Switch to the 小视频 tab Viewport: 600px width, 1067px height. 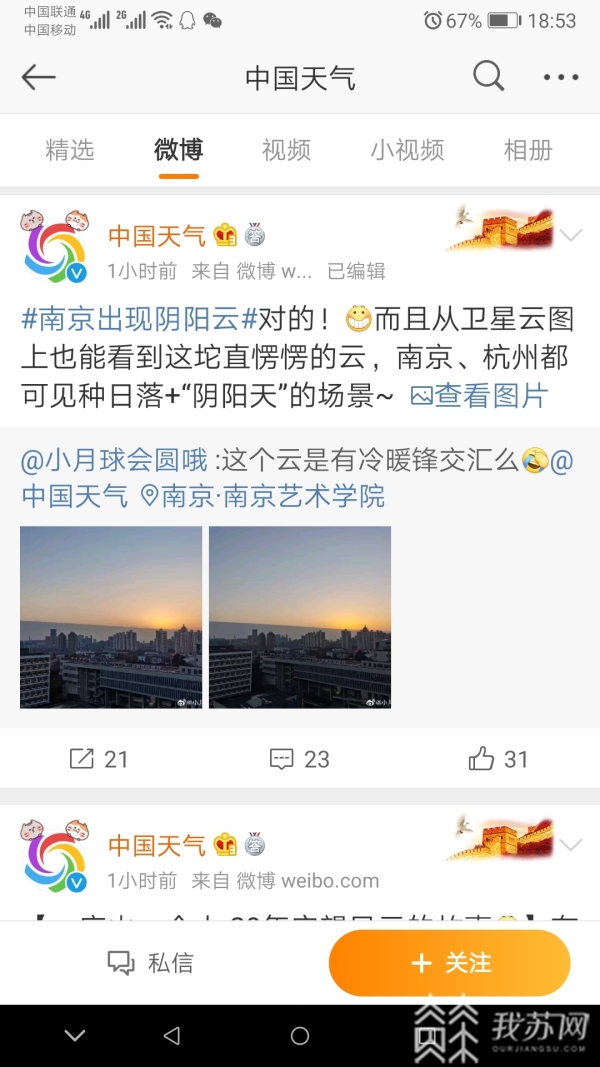pos(407,150)
